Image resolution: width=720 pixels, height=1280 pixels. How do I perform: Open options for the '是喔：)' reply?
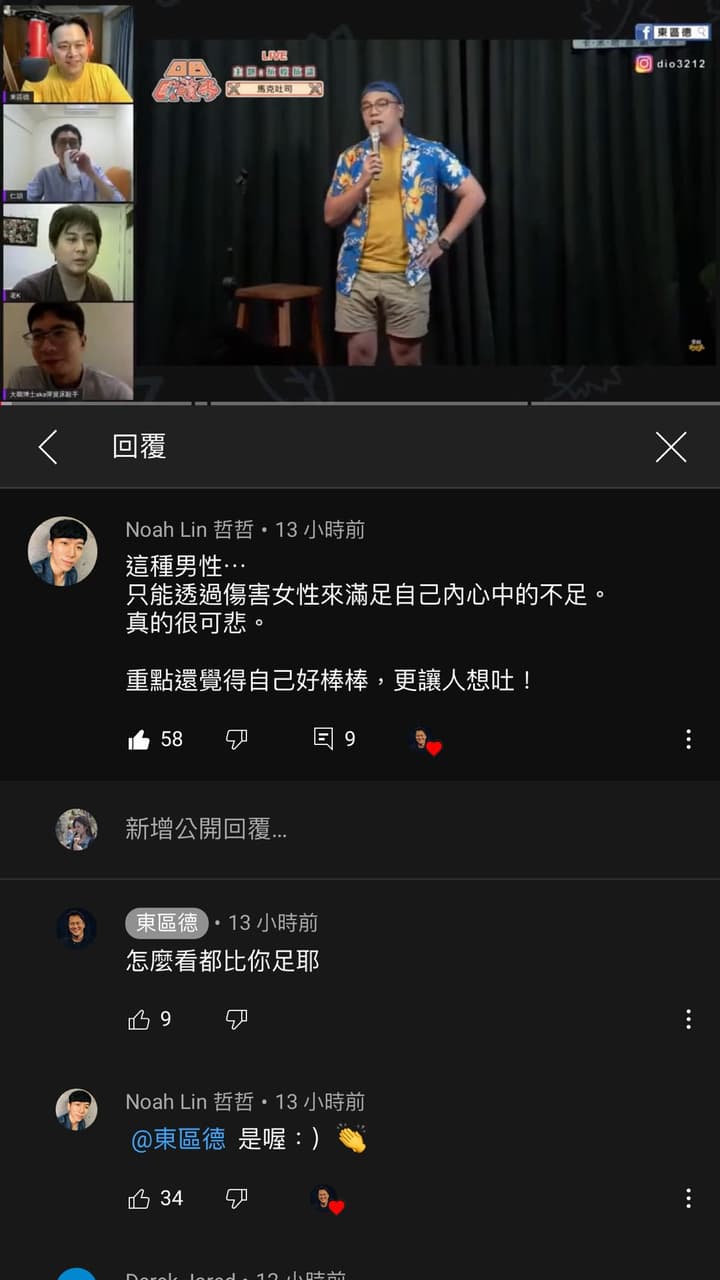(x=688, y=1198)
